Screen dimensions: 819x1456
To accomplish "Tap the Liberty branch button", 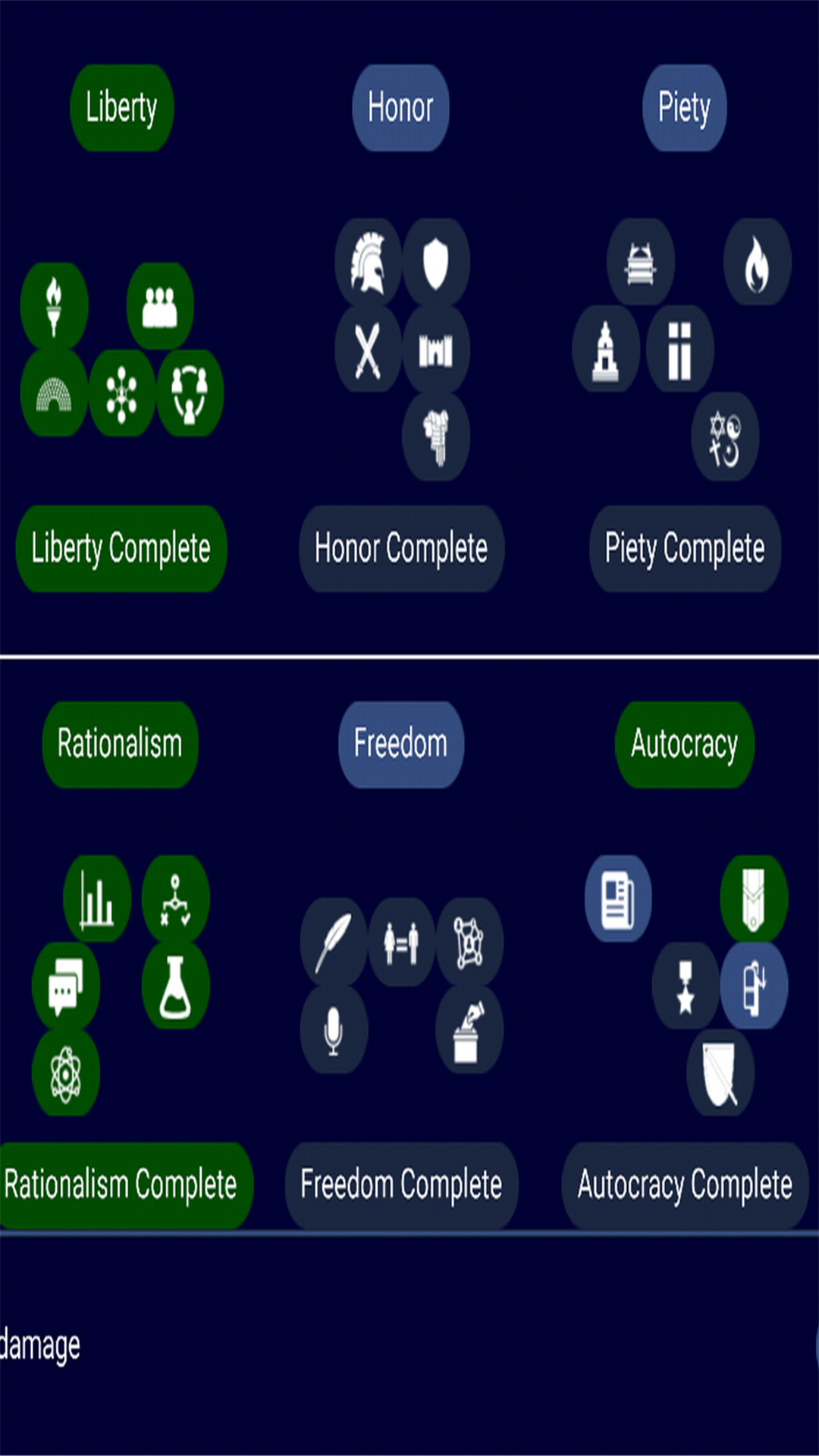I will [x=121, y=108].
